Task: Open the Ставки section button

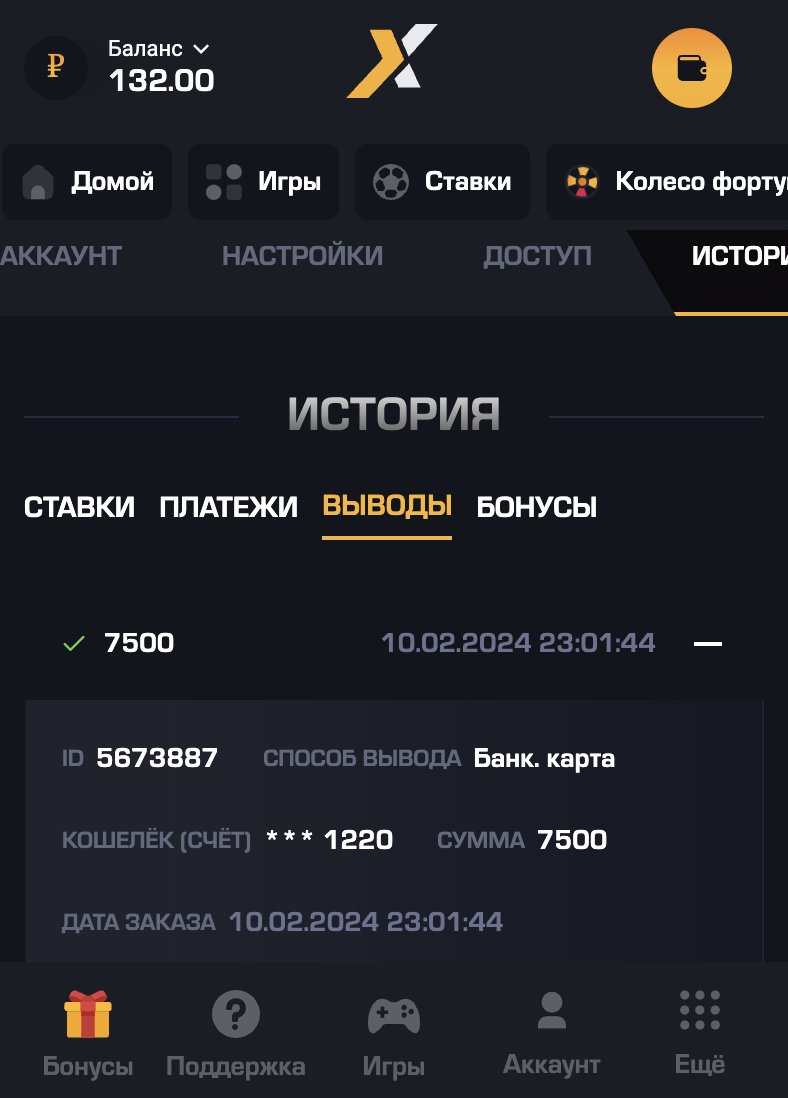Action: click(x=442, y=182)
